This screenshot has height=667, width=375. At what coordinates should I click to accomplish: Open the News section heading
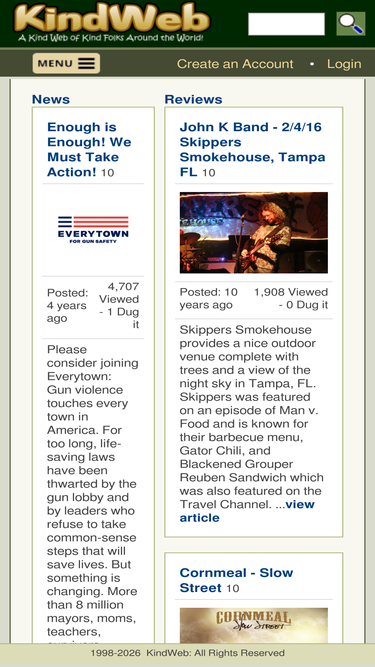(51, 99)
